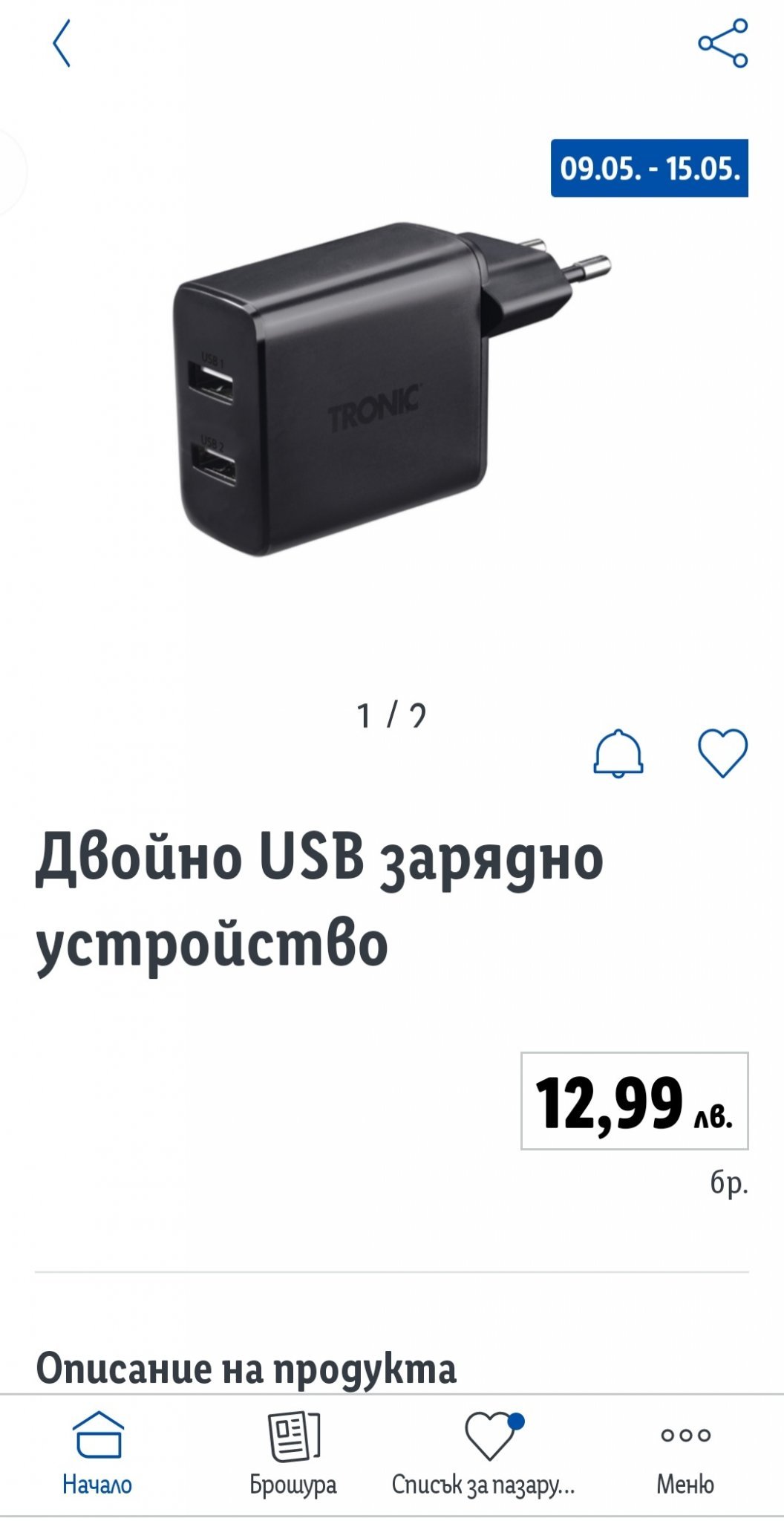This screenshot has height=1521, width=784.
Task: Open the Брошура tab
Action: click(293, 1453)
